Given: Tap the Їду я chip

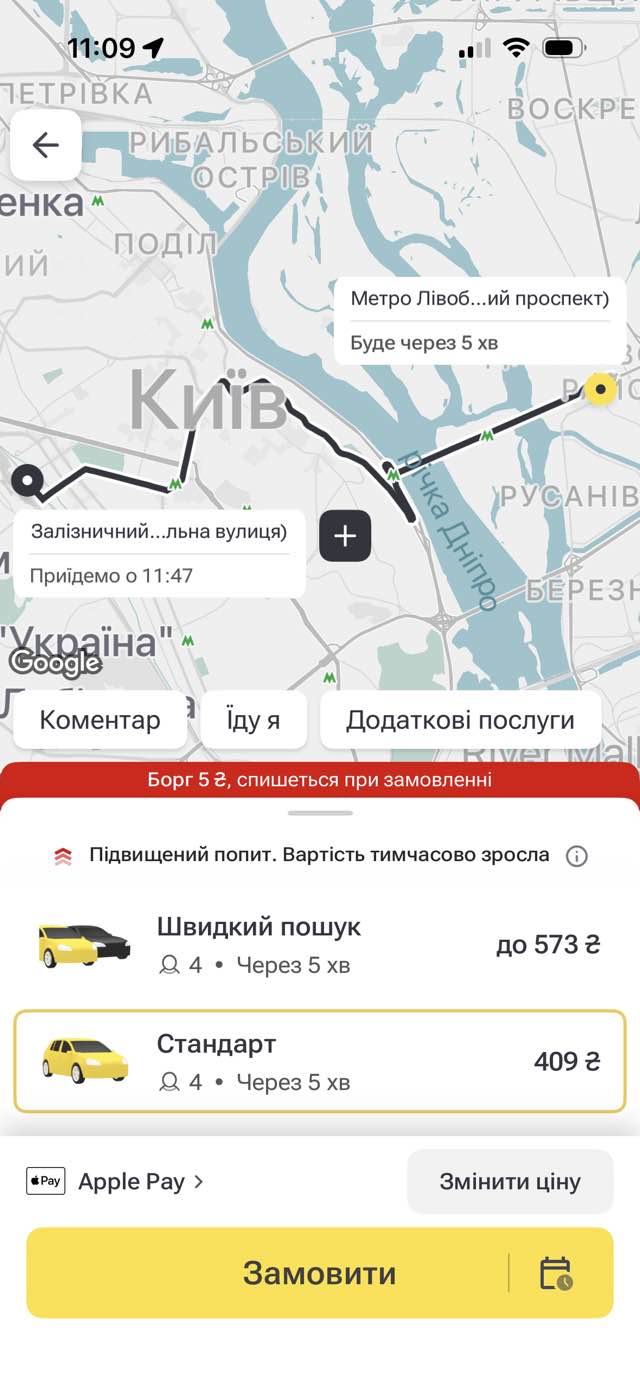Looking at the screenshot, I should pyautogui.click(x=253, y=720).
